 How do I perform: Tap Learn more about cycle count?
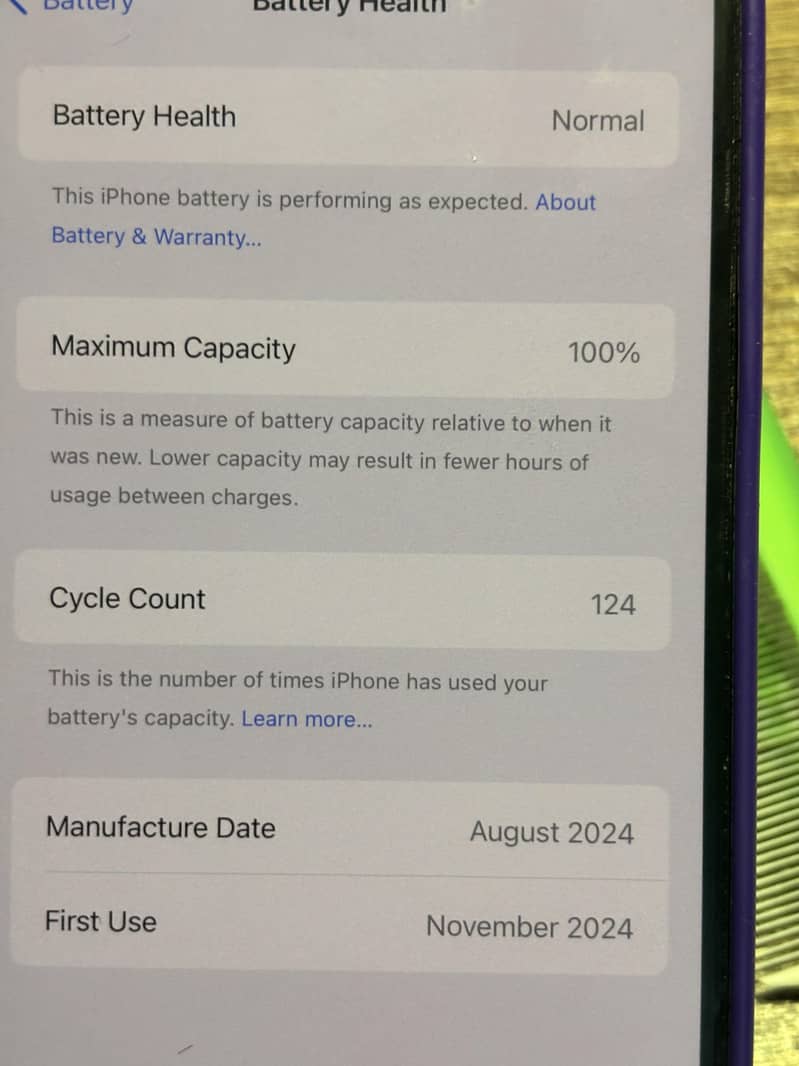pyautogui.click(x=307, y=719)
